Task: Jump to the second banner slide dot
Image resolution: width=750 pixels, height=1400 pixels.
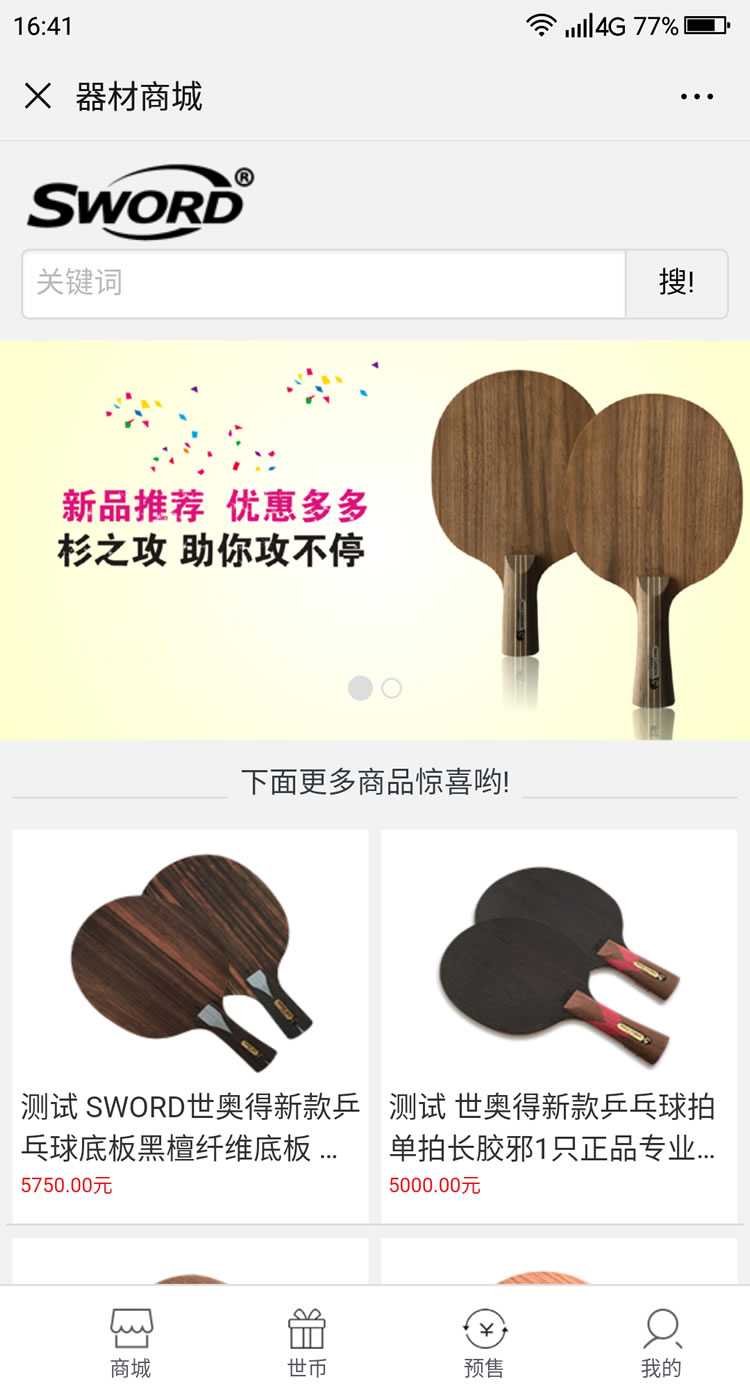Action: 392,688
